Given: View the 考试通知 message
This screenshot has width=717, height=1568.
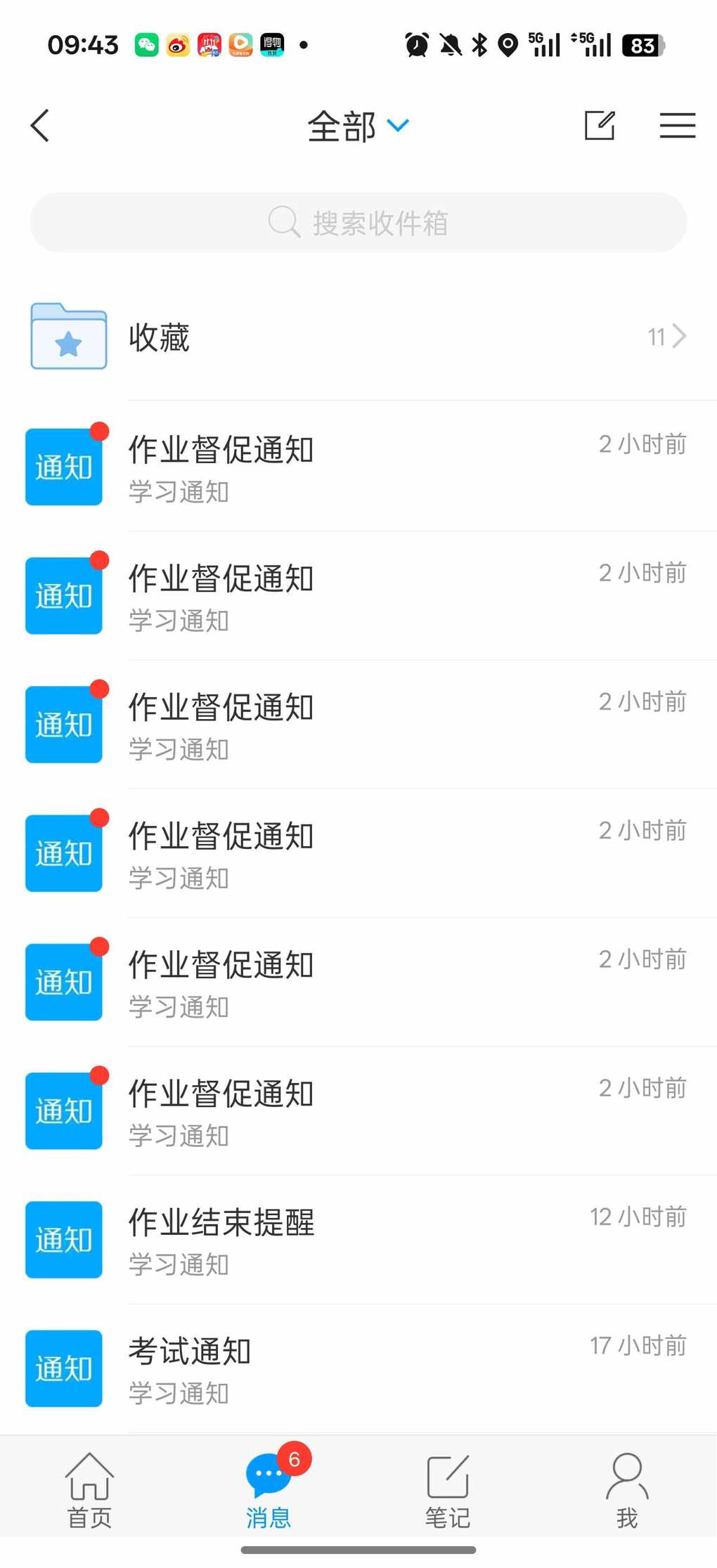Looking at the screenshot, I should tap(358, 1368).
